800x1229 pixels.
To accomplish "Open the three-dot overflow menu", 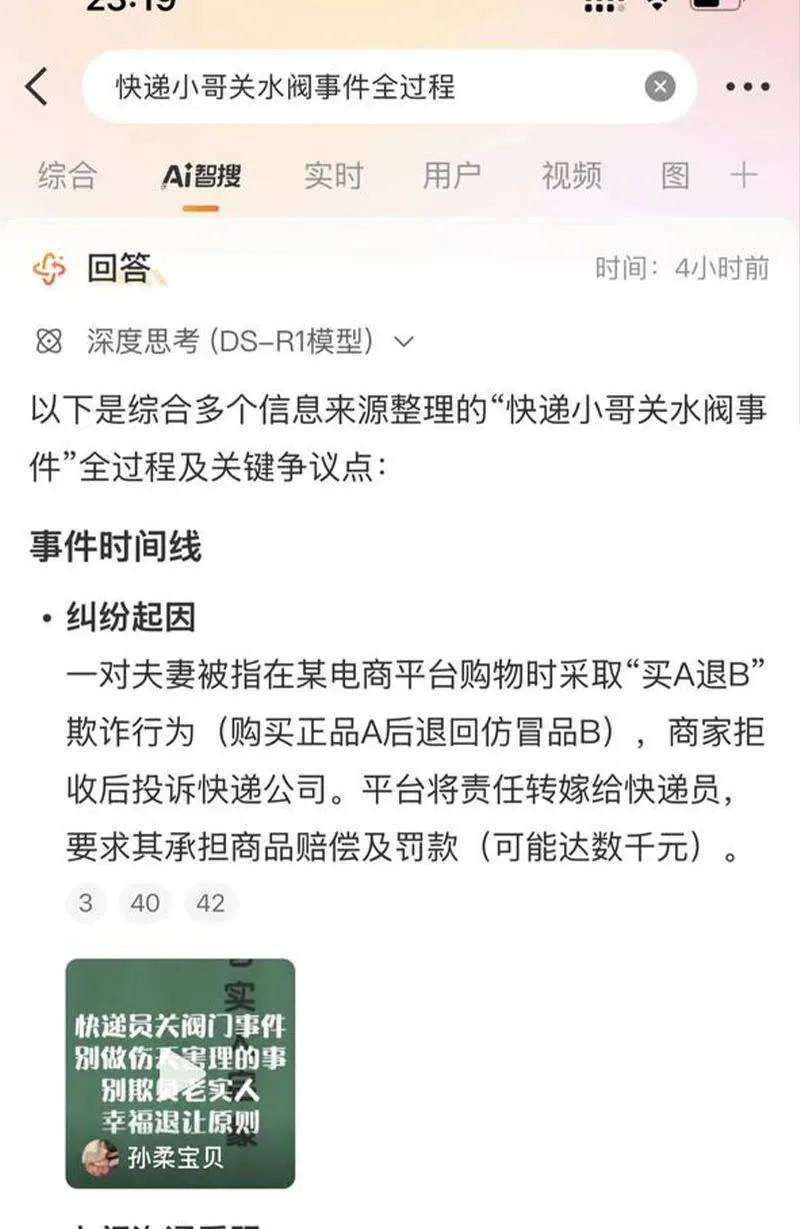I will click(747, 87).
